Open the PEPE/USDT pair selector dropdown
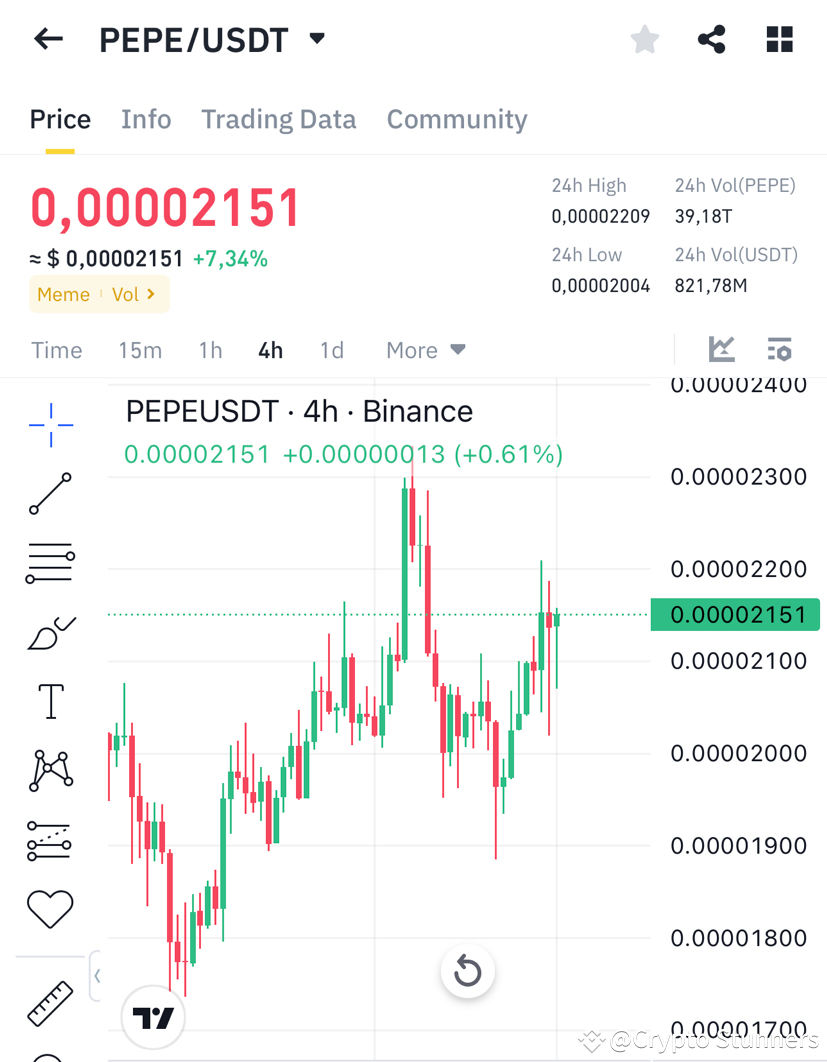The image size is (827, 1062). tap(316, 38)
